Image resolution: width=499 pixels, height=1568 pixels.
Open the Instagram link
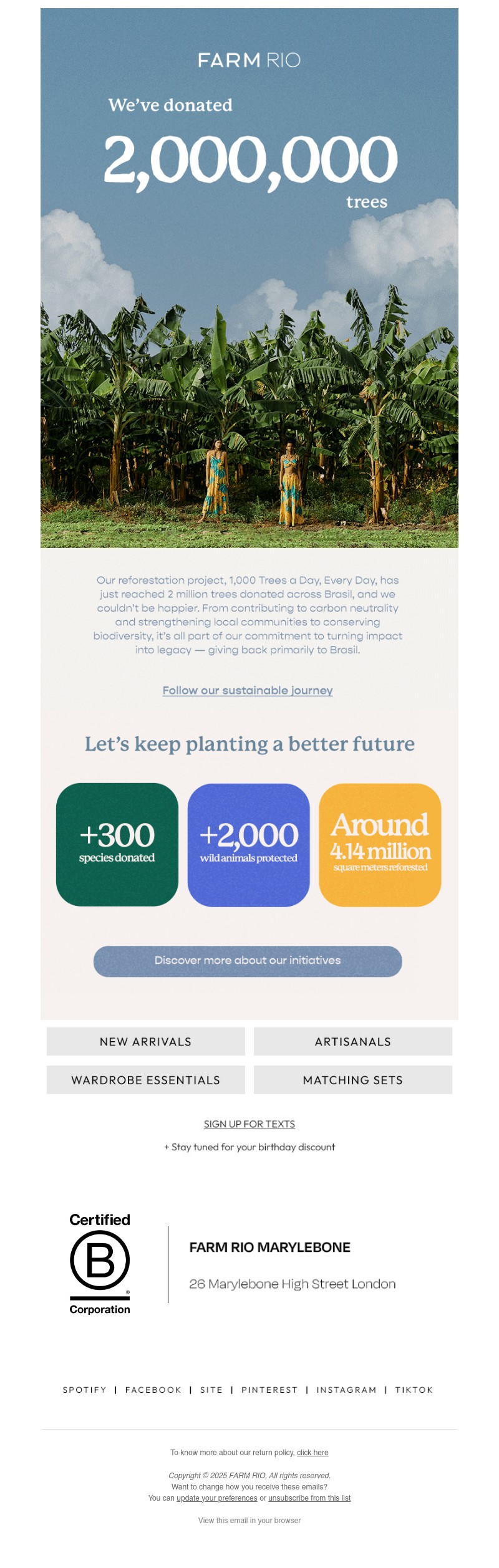tap(346, 1390)
